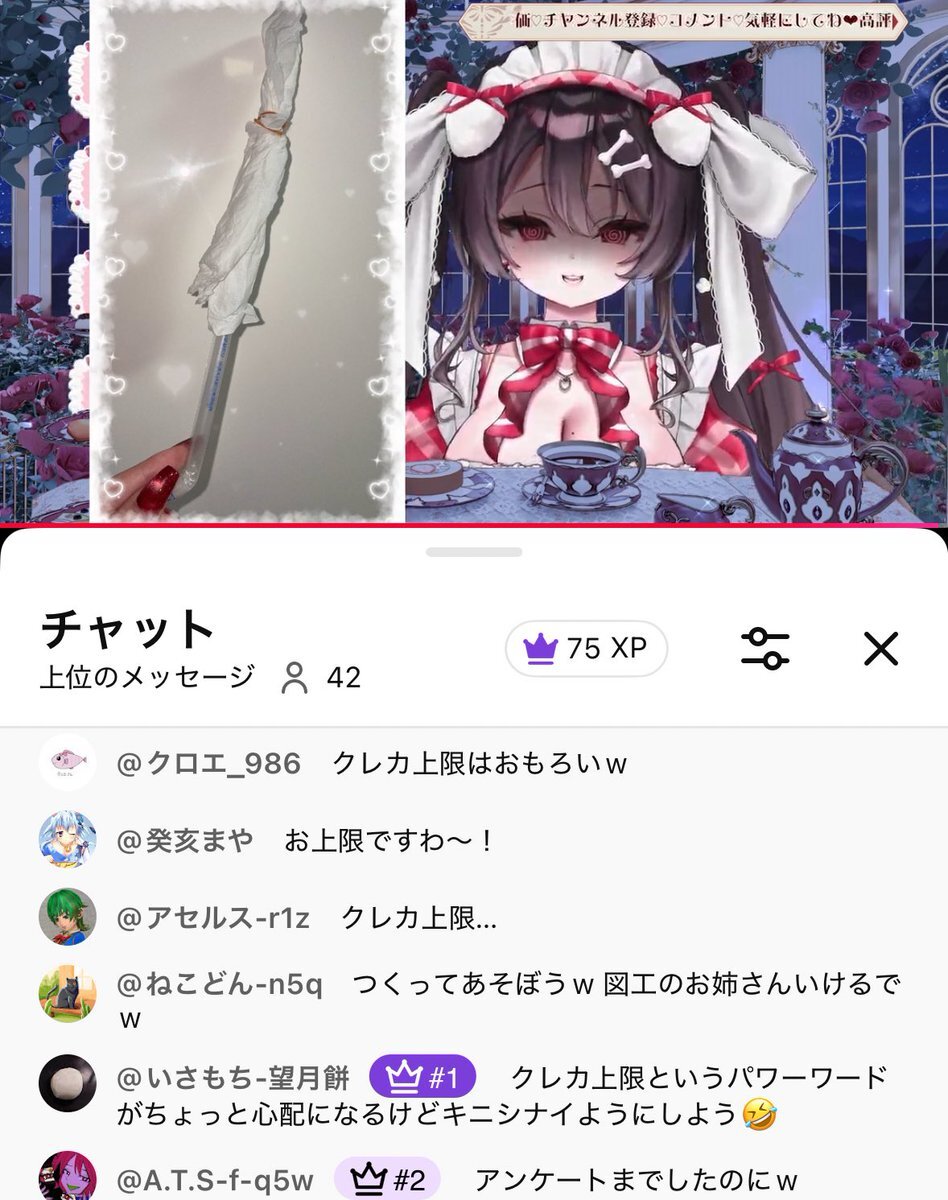Viewport: 948px width, 1200px height.
Task: Tap the 75 XP crown badge
Action: pos(586,649)
